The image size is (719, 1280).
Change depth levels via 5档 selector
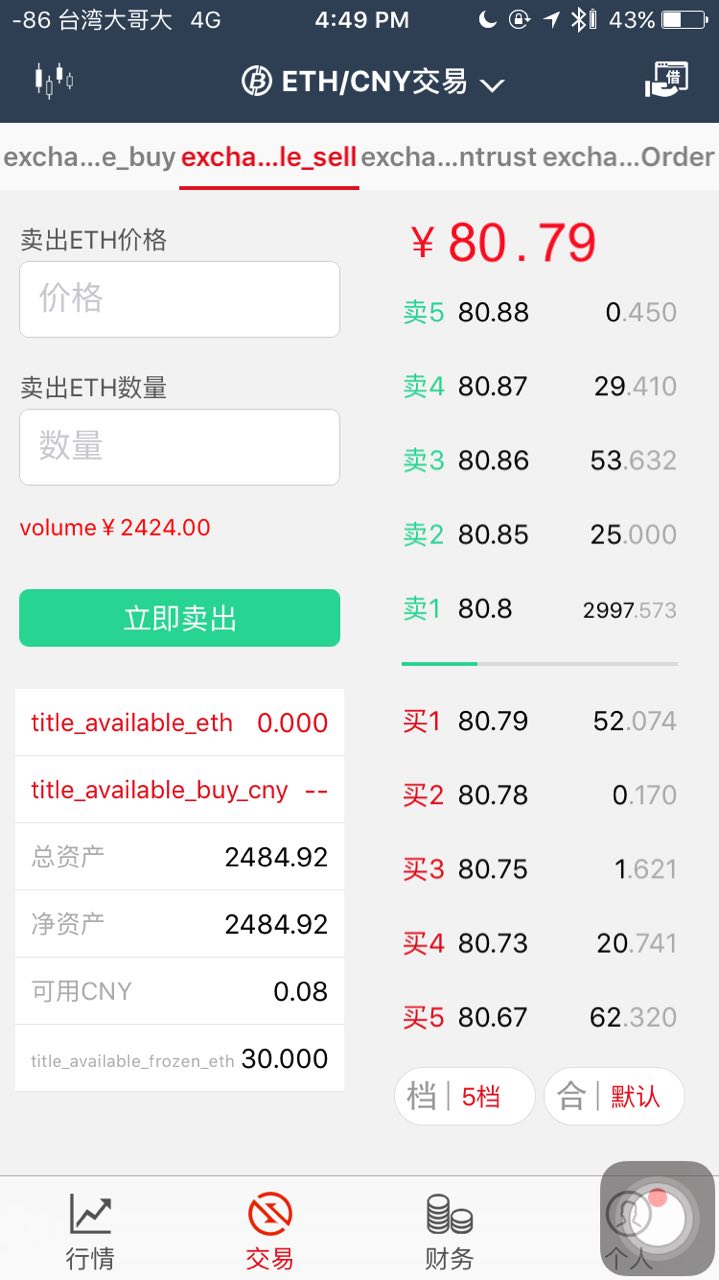tap(465, 1097)
